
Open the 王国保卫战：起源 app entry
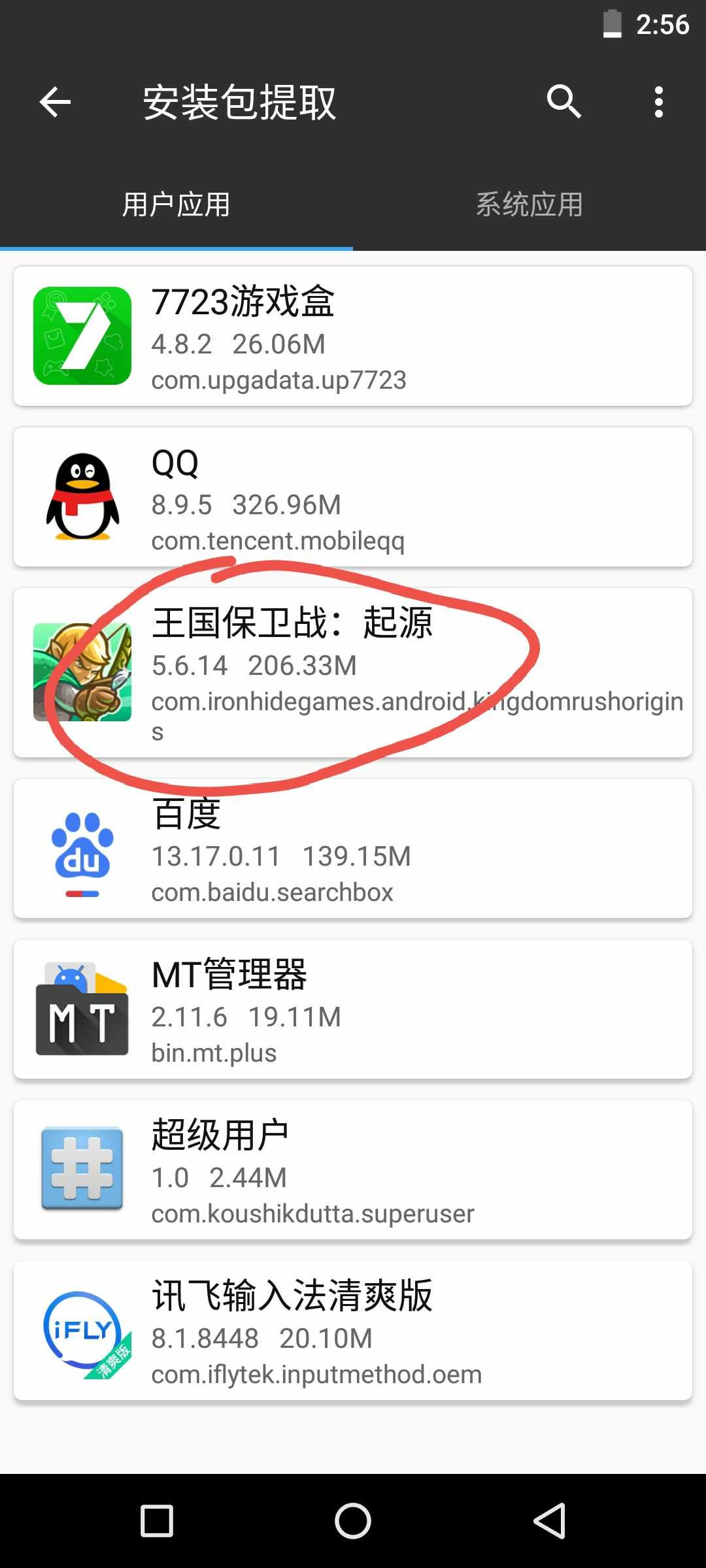[353, 673]
